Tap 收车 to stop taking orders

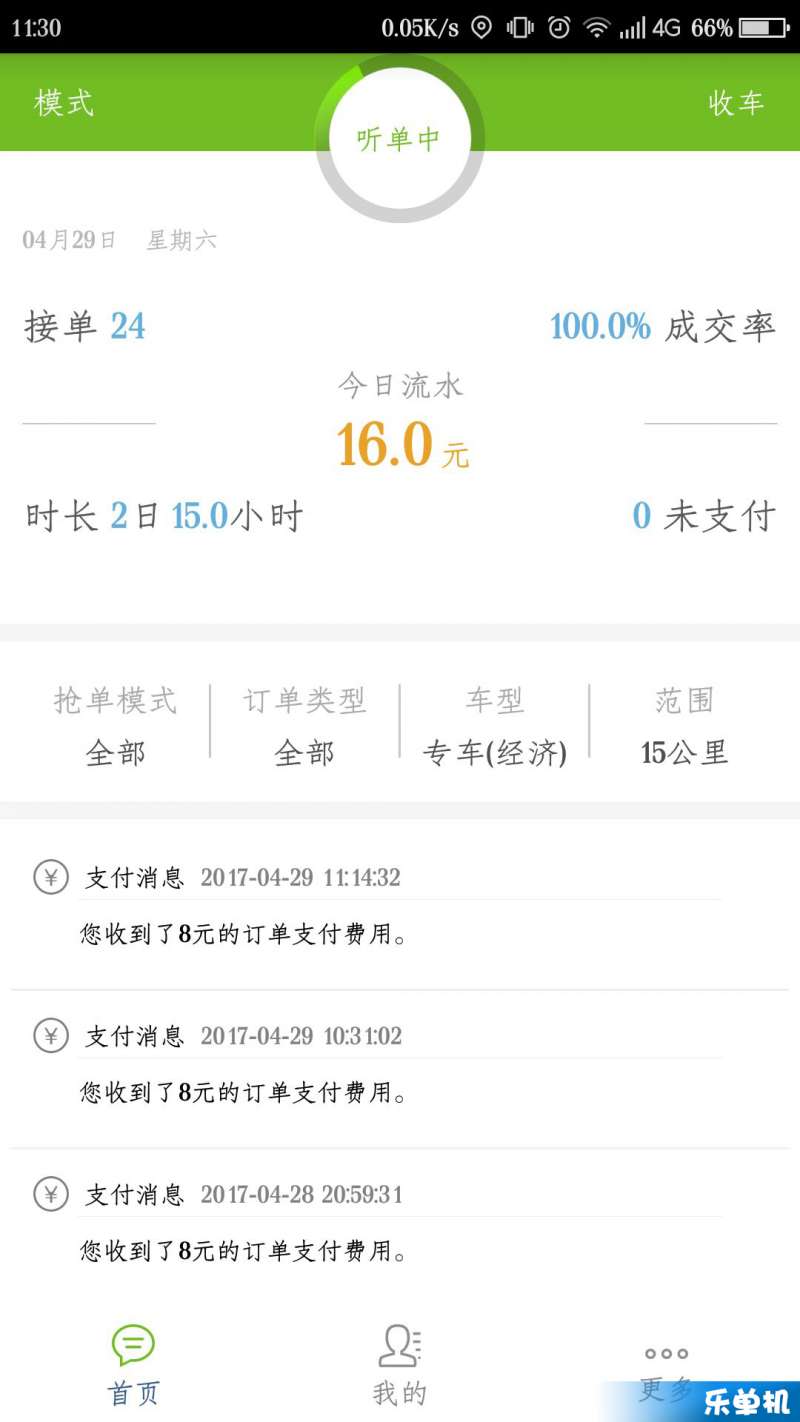pyautogui.click(x=736, y=103)
